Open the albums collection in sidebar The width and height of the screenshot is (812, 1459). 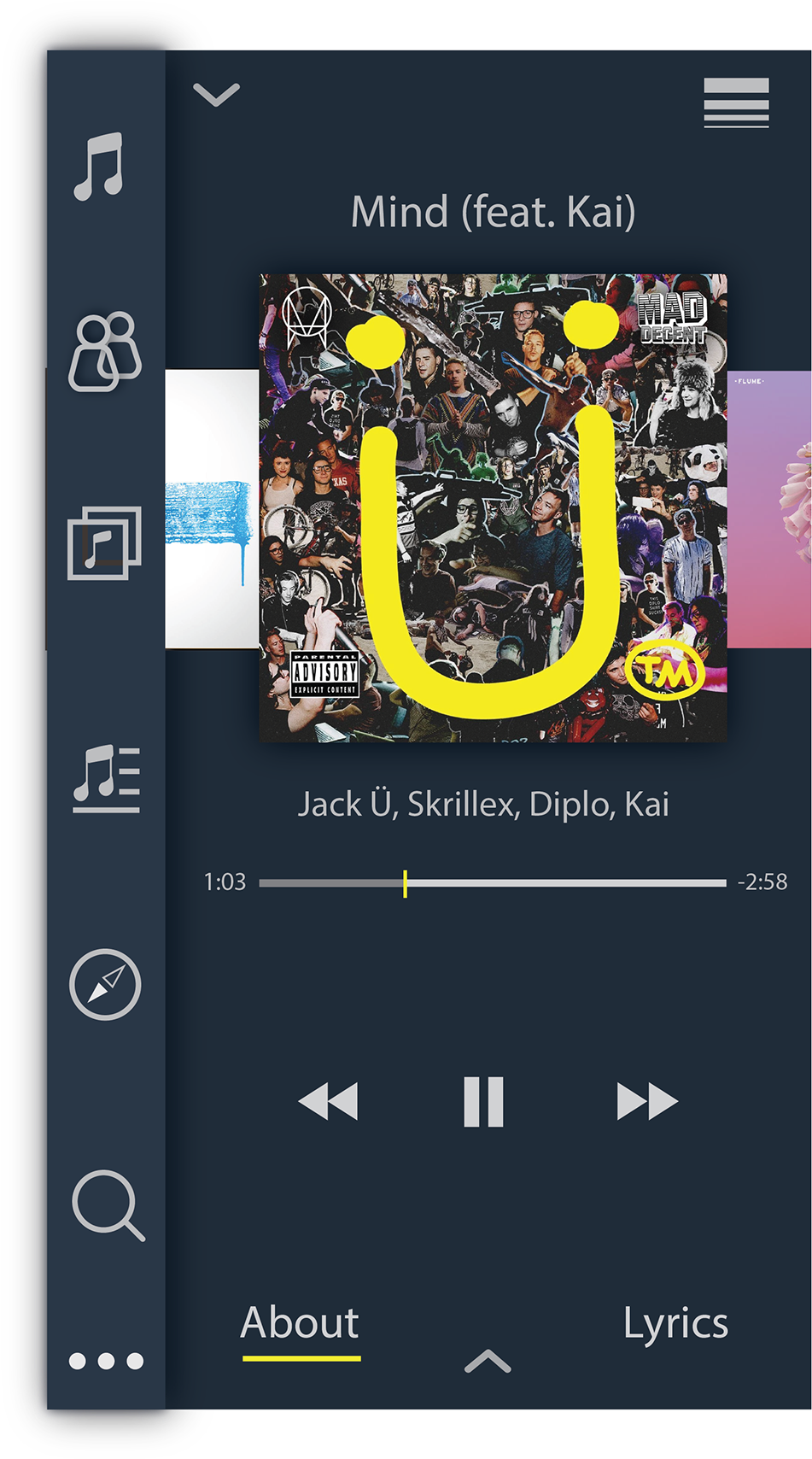[x=104, y=542]
